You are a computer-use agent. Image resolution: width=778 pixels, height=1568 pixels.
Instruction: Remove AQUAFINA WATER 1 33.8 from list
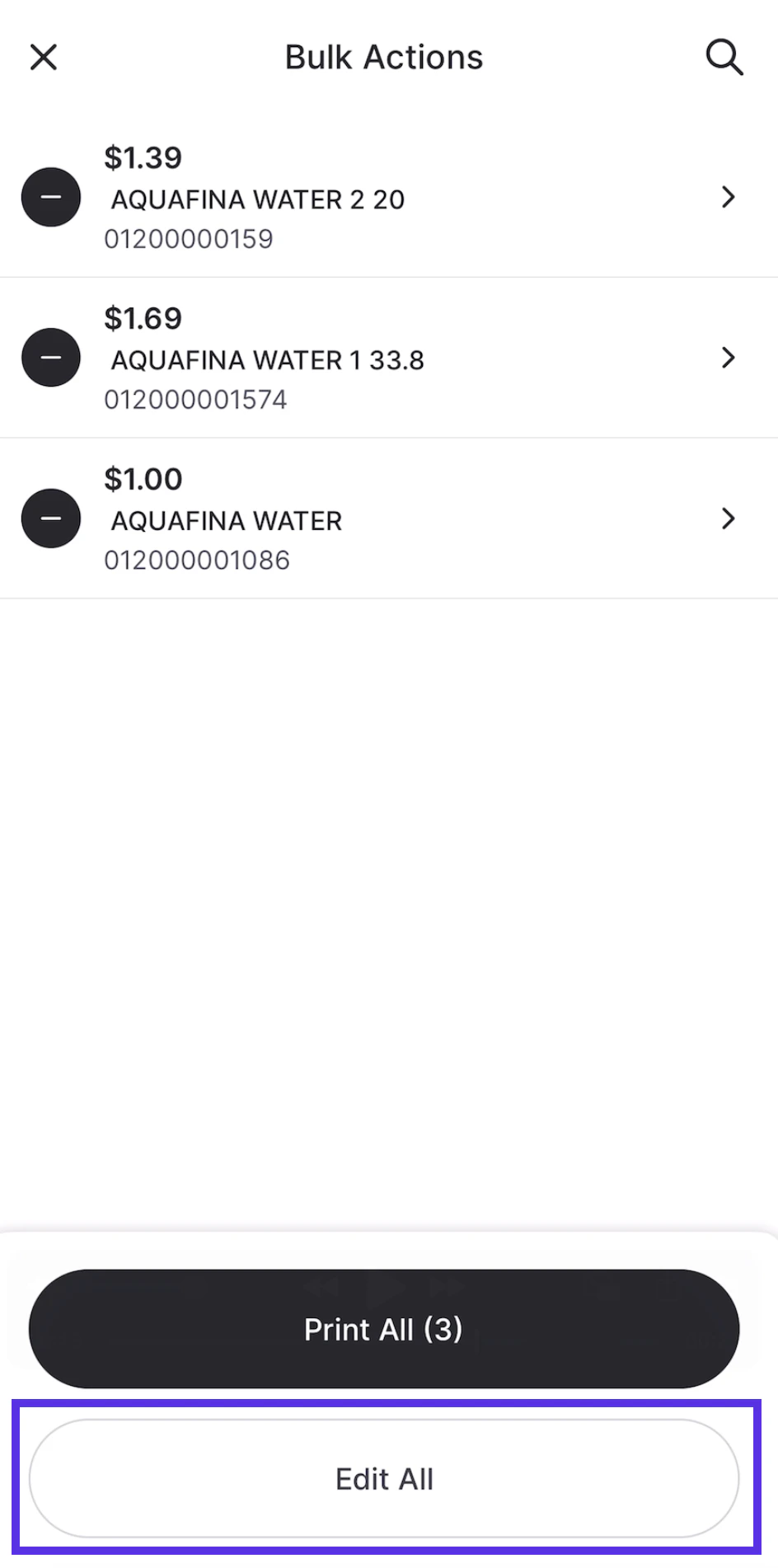tap(51, 358)
